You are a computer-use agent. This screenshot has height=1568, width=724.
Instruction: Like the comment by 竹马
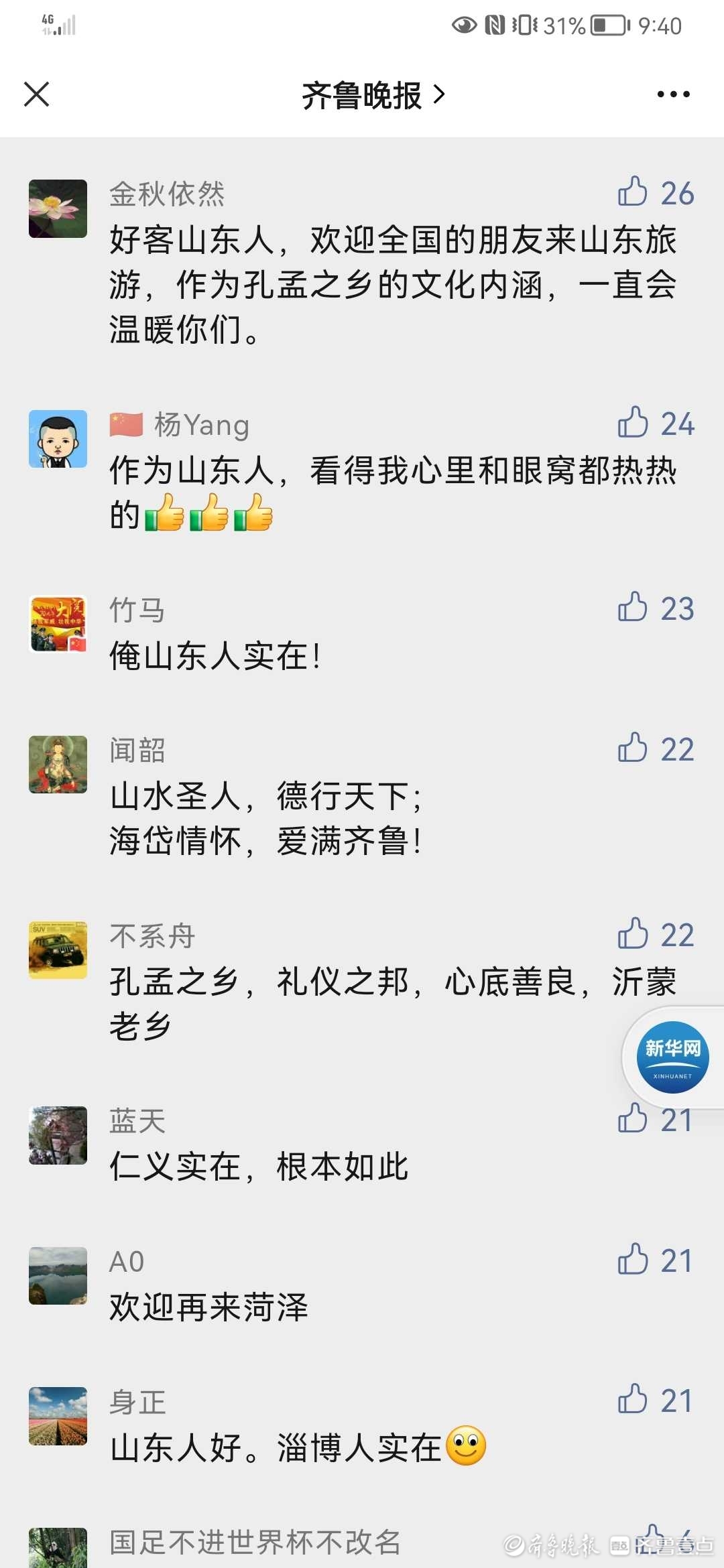633,607
